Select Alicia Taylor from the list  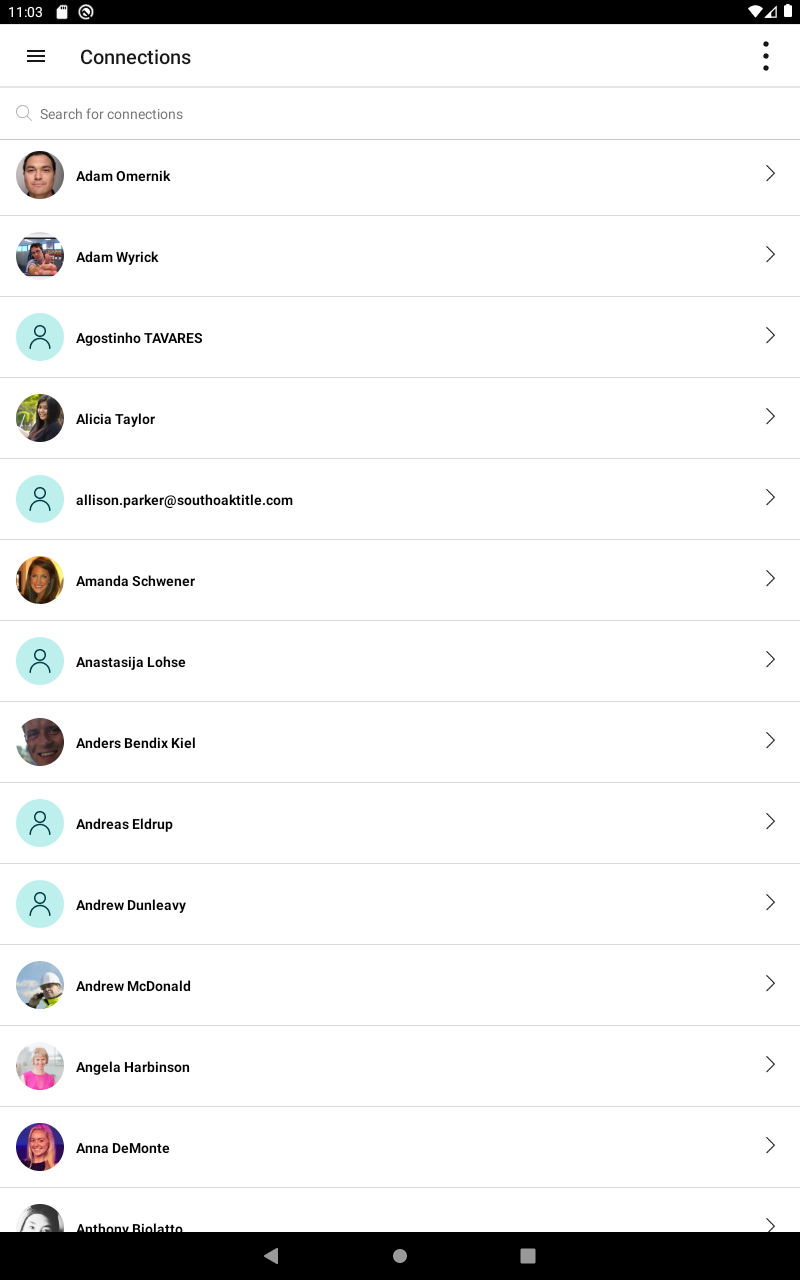pyautogui.click(x=400, y=419)
